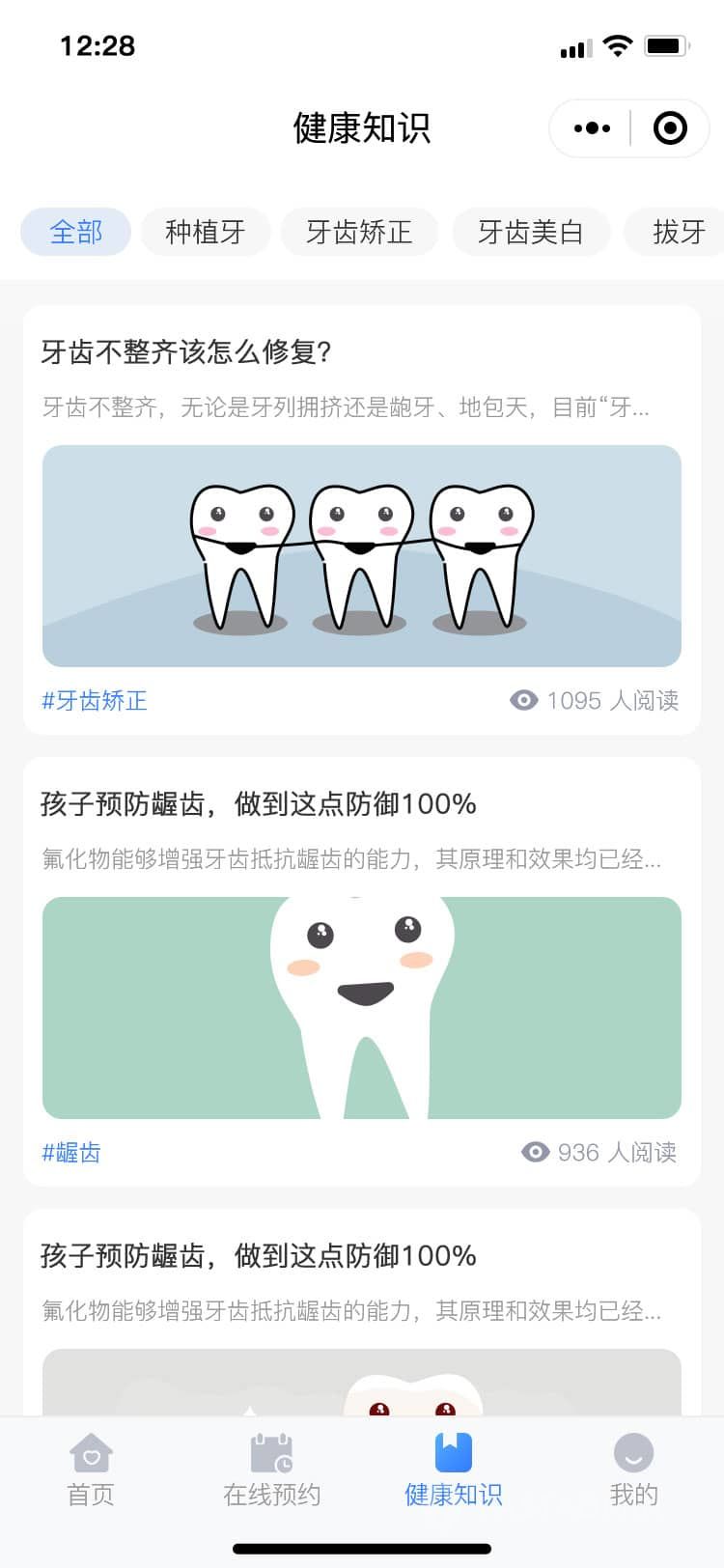Open the 我的 profile tab
The height and width of the screenshot is (1568, 724).
[x=633, y=1470]
